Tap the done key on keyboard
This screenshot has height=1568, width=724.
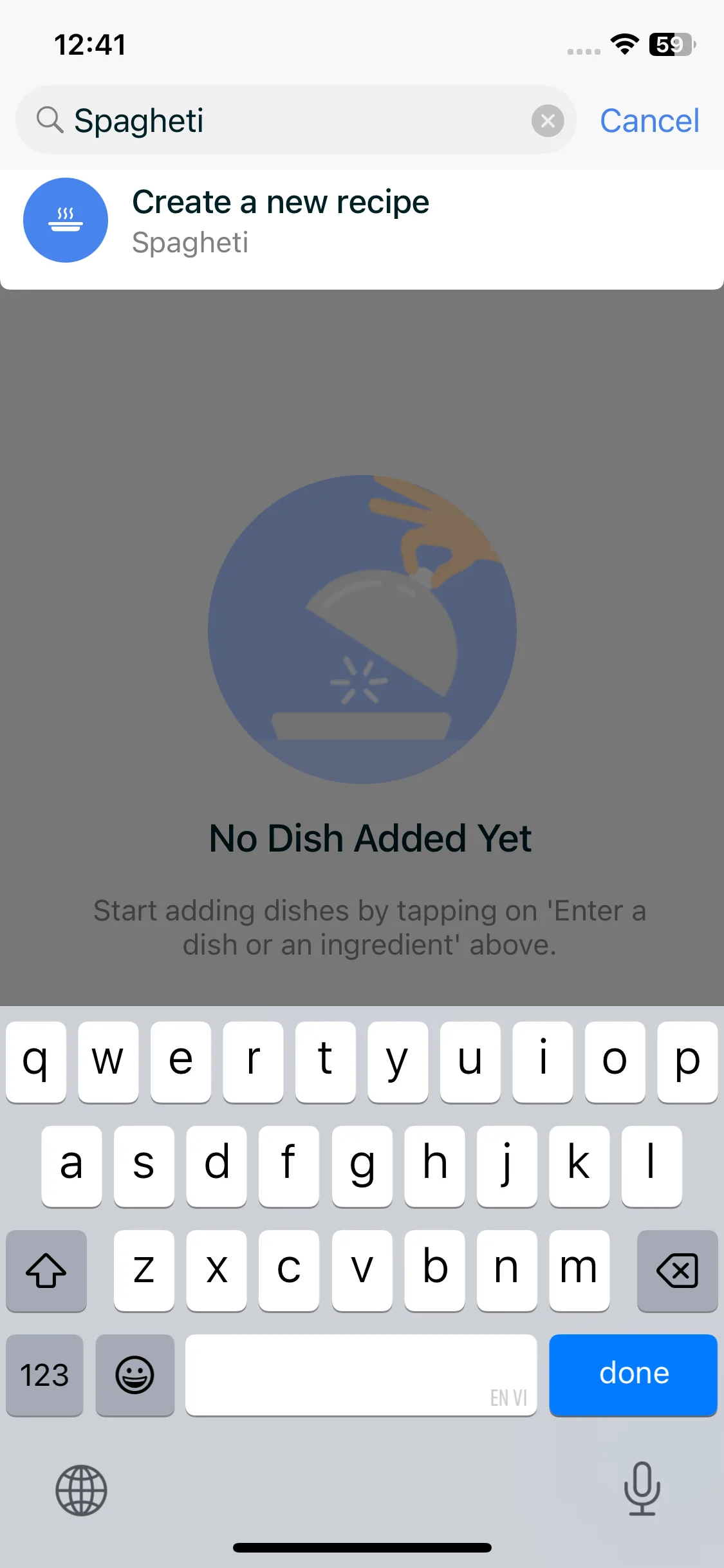pyautogui.click(x=633, y=1374)
